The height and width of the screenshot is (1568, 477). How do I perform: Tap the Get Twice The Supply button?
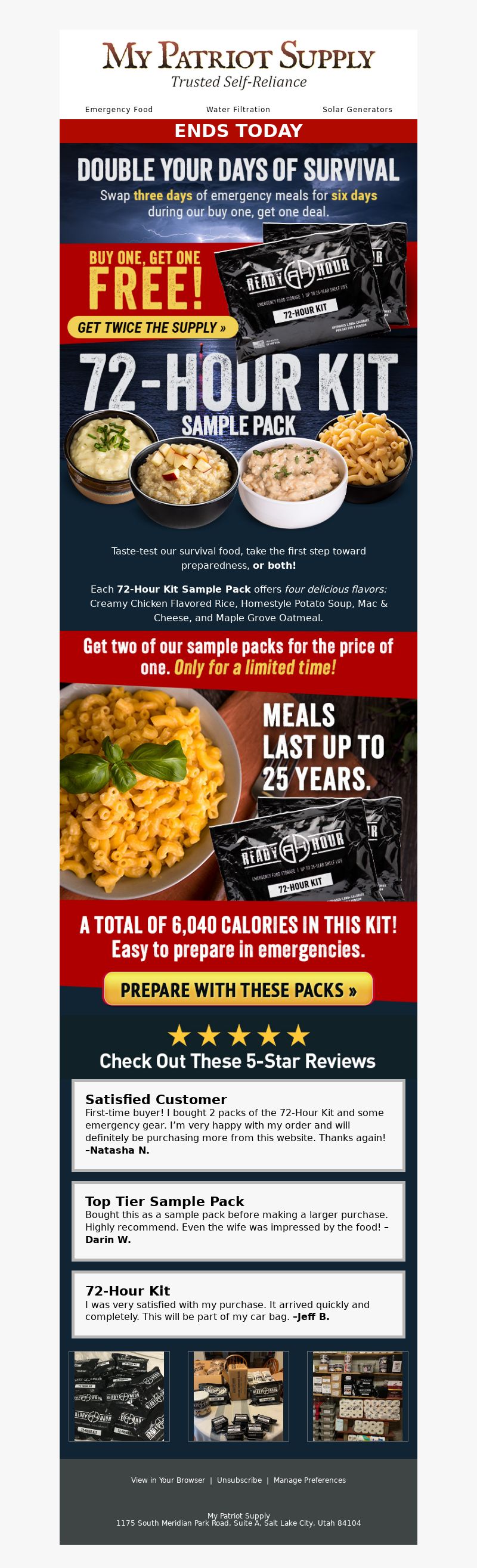point(151,327)
